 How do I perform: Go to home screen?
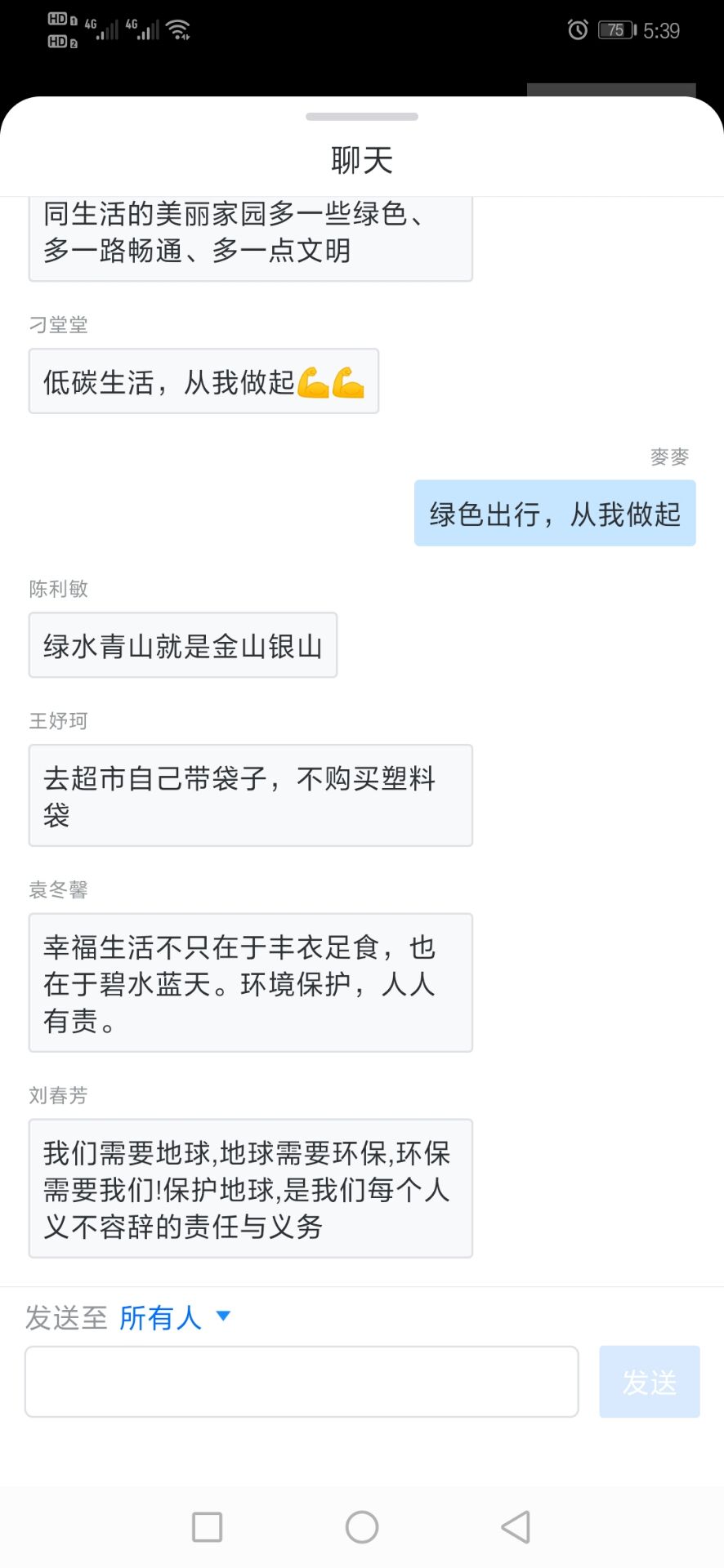point(362,1526)
